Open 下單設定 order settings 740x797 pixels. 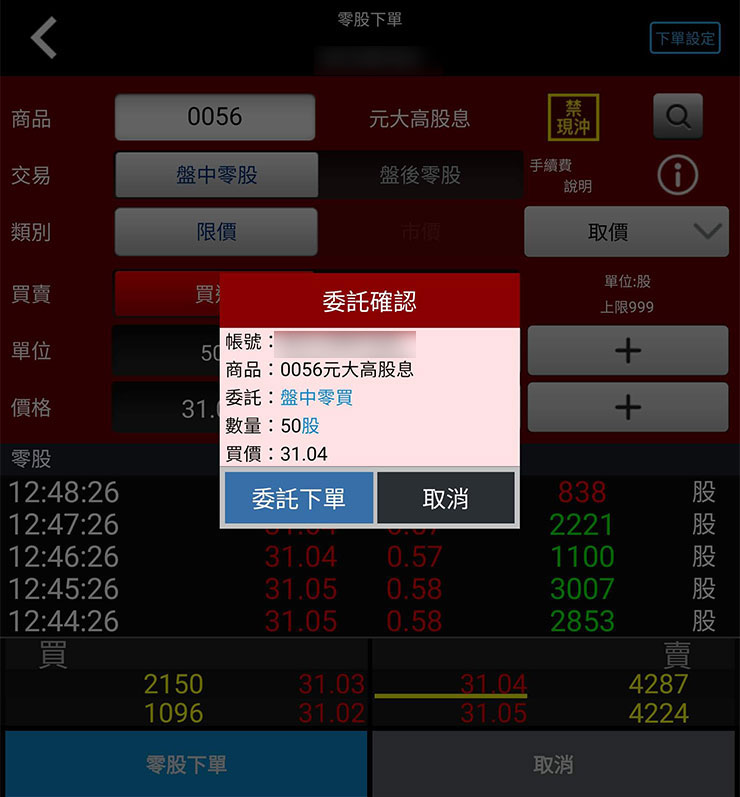click(x=685, y=39)
